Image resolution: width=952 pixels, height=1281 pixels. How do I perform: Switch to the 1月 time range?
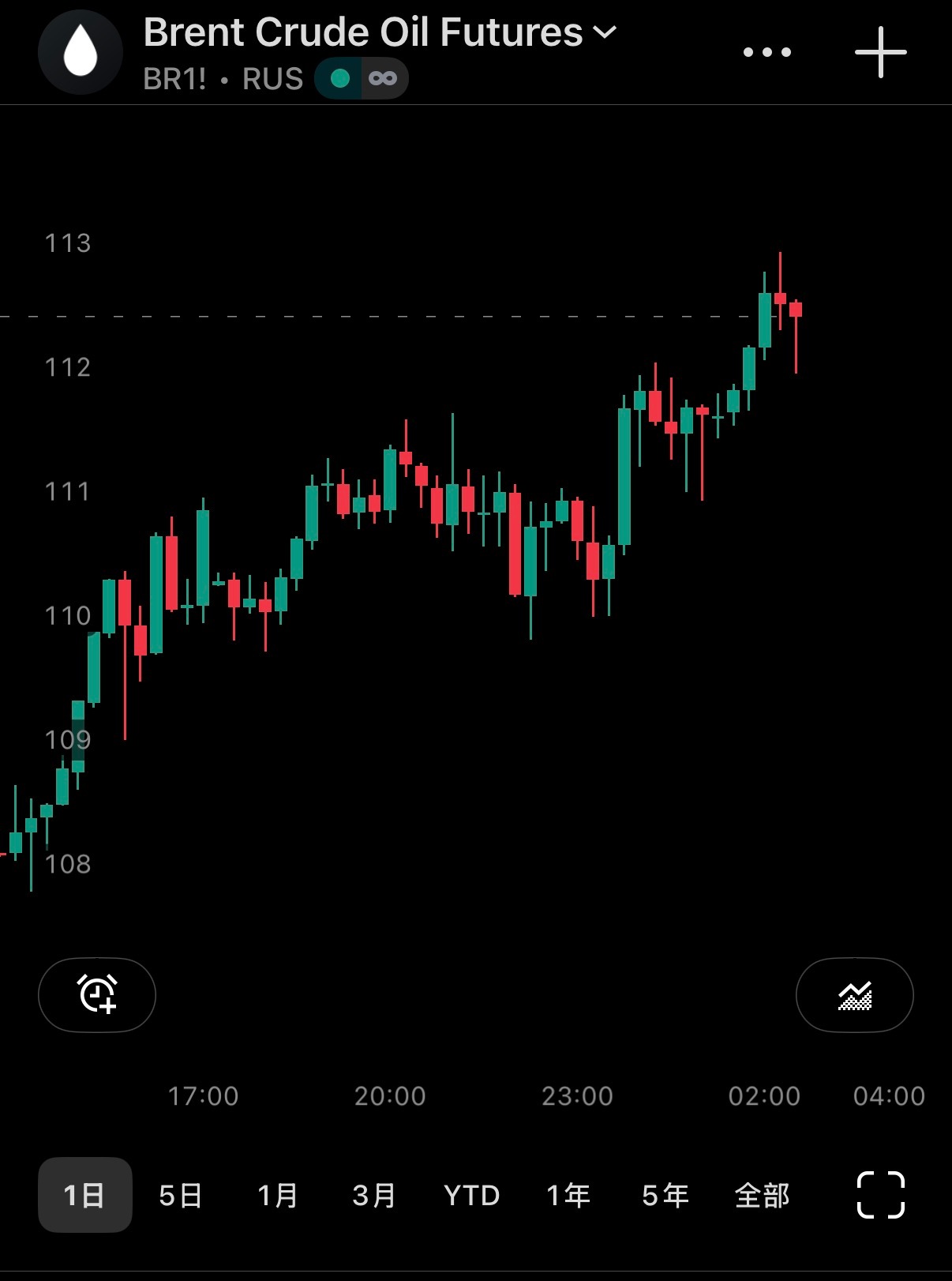[x=278, y=1196]
